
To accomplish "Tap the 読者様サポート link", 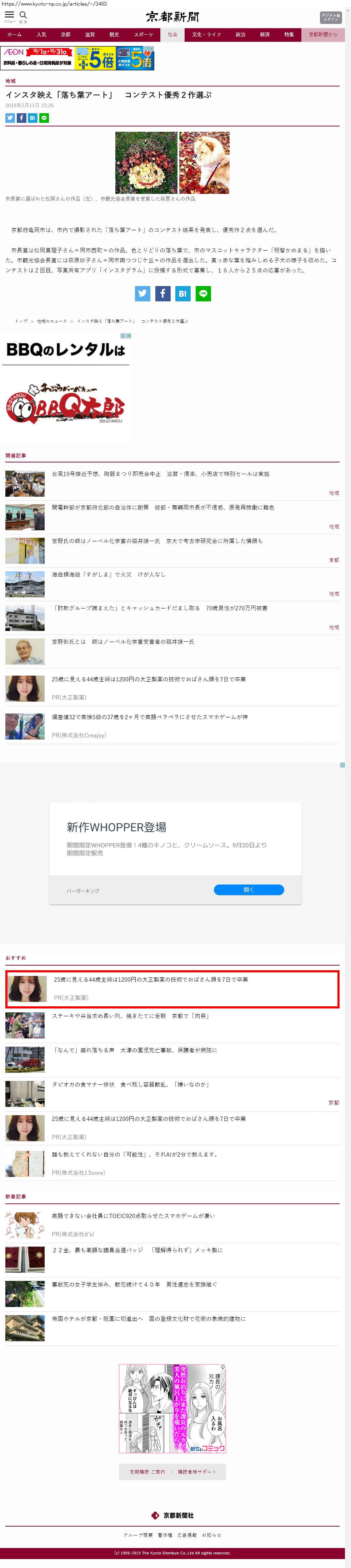I will pyautogui.click(x=196, y=1471).
